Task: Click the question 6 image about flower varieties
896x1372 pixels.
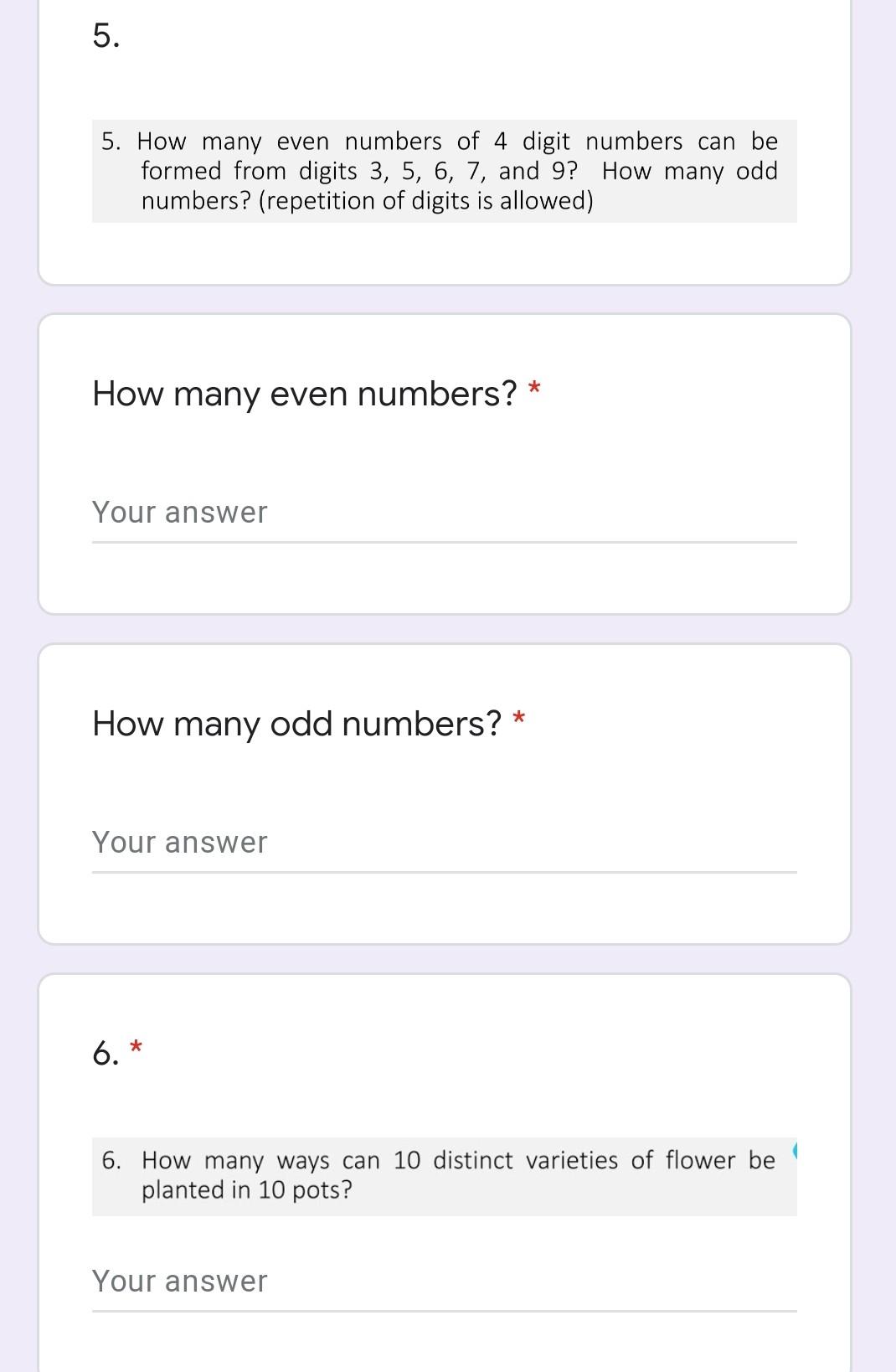Action: tap(442, 1174)
